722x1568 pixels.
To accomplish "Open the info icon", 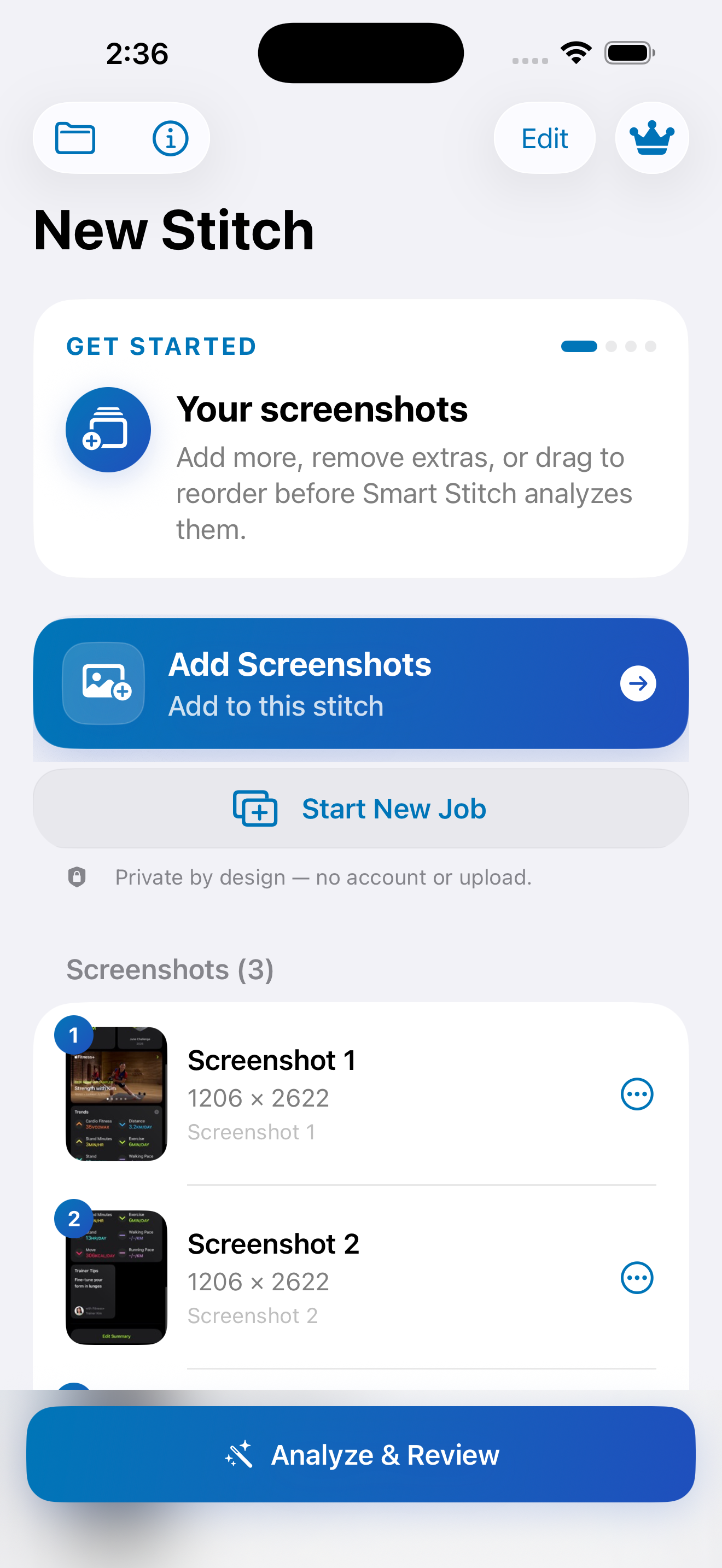I will [x=170, y=138].
